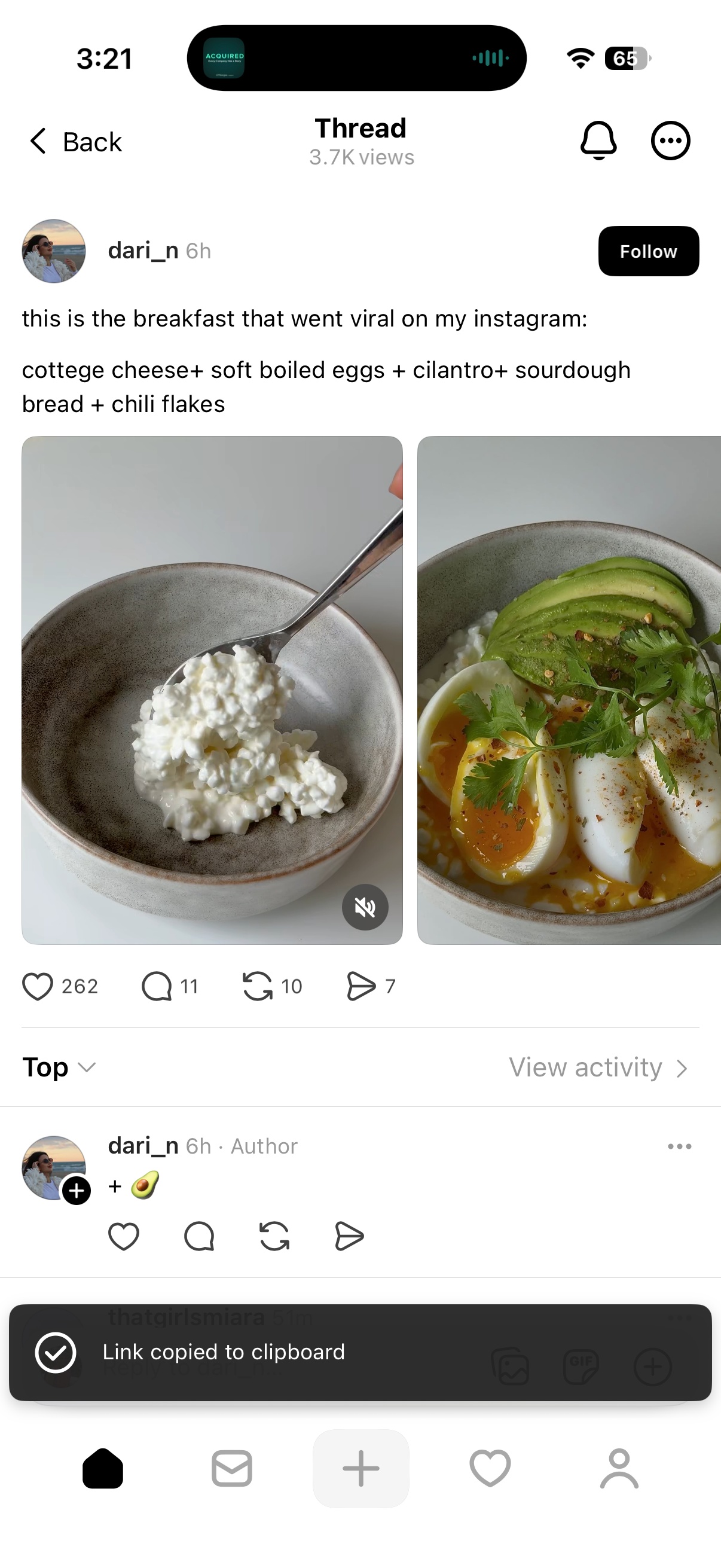Open options menu for dari_n's reply
721x1568 pixels.
click(x=679, y=1146)
